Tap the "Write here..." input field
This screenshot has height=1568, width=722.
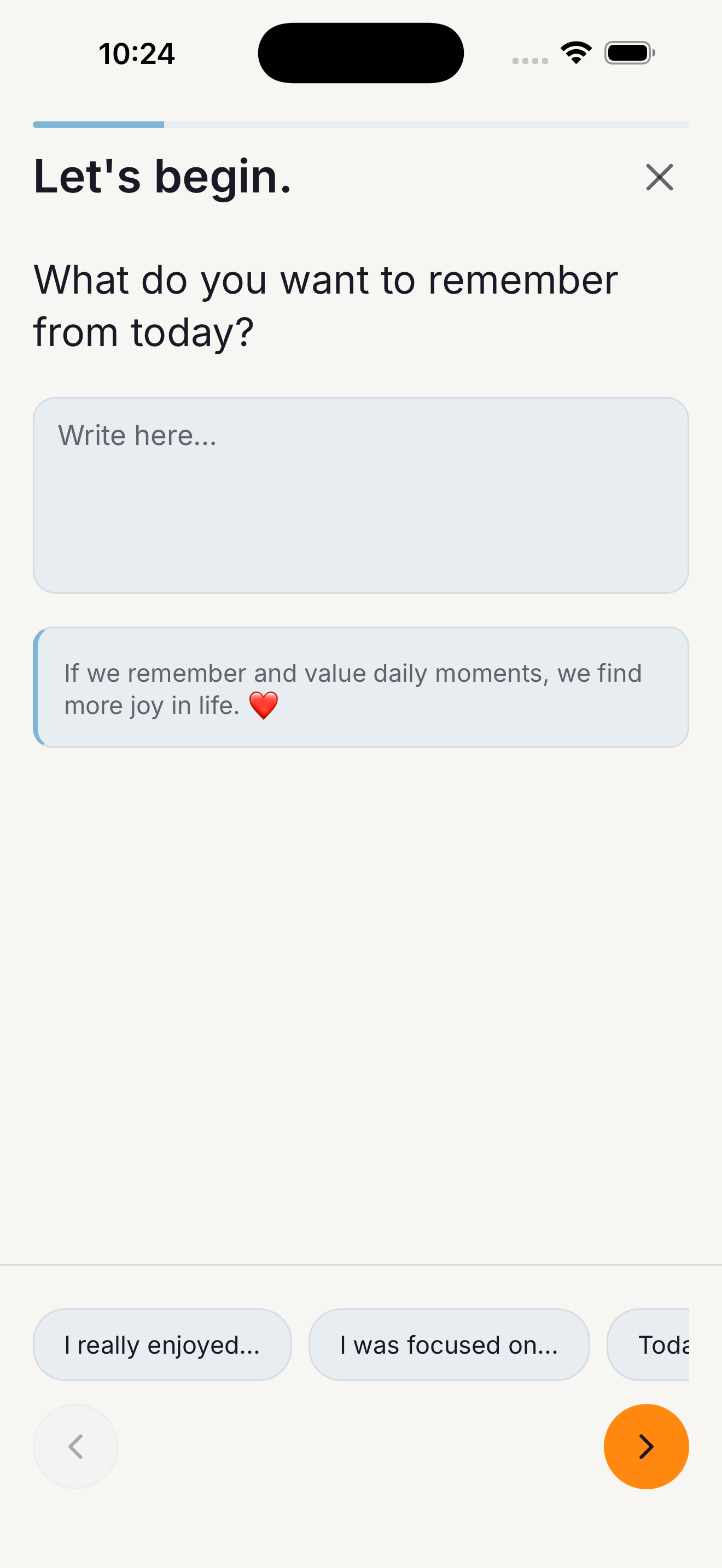click(x=361, y=494)
